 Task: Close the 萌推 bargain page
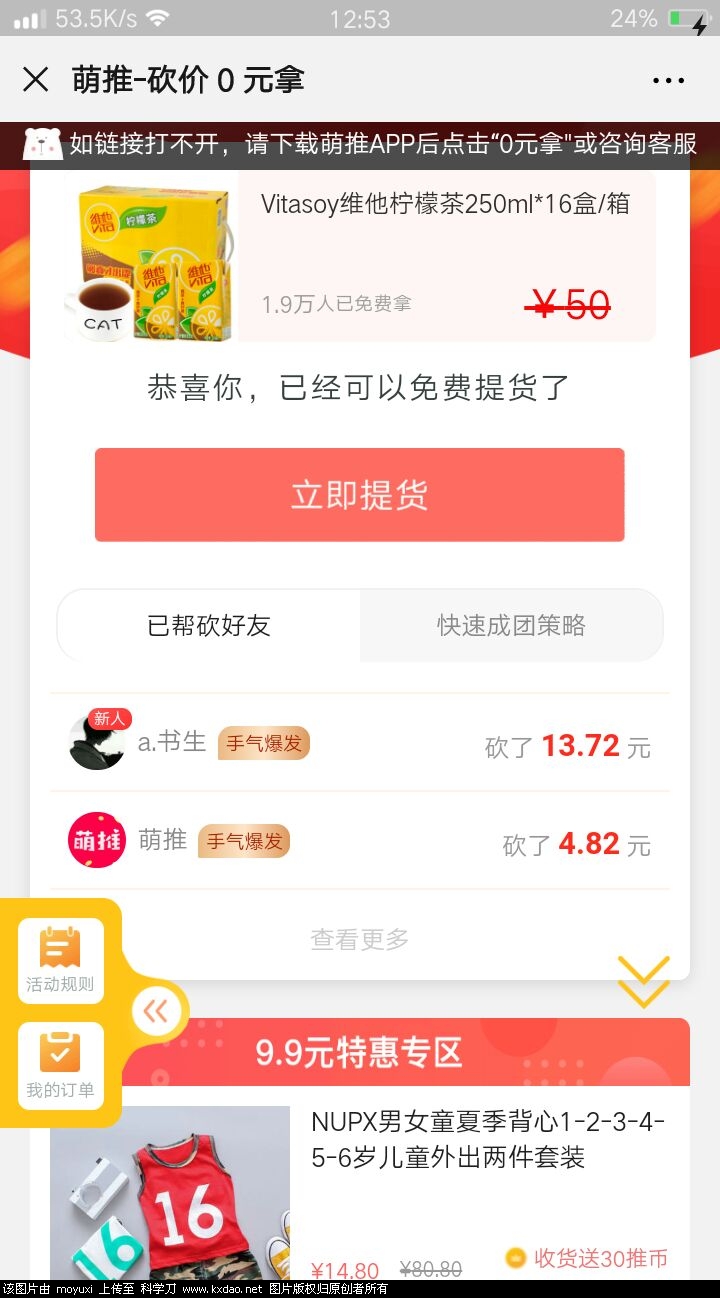click(x=36, y=80)
